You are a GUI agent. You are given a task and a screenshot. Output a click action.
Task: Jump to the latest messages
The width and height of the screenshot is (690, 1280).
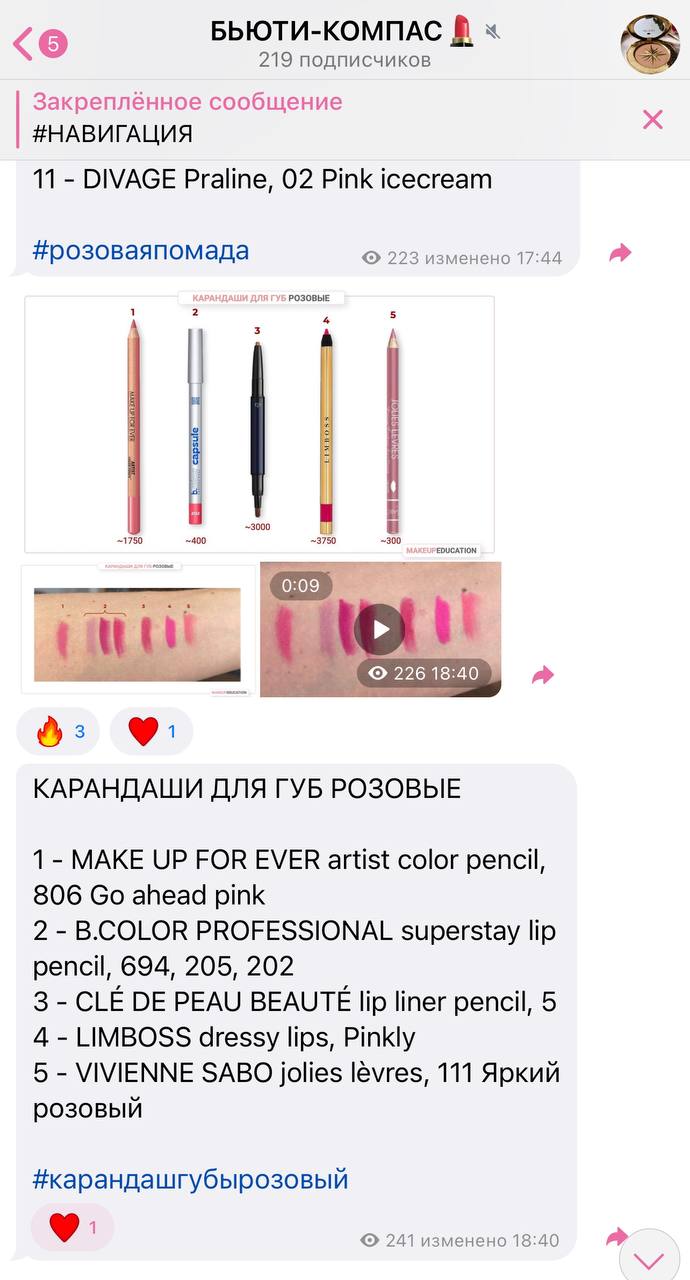tap(650, 1256)
